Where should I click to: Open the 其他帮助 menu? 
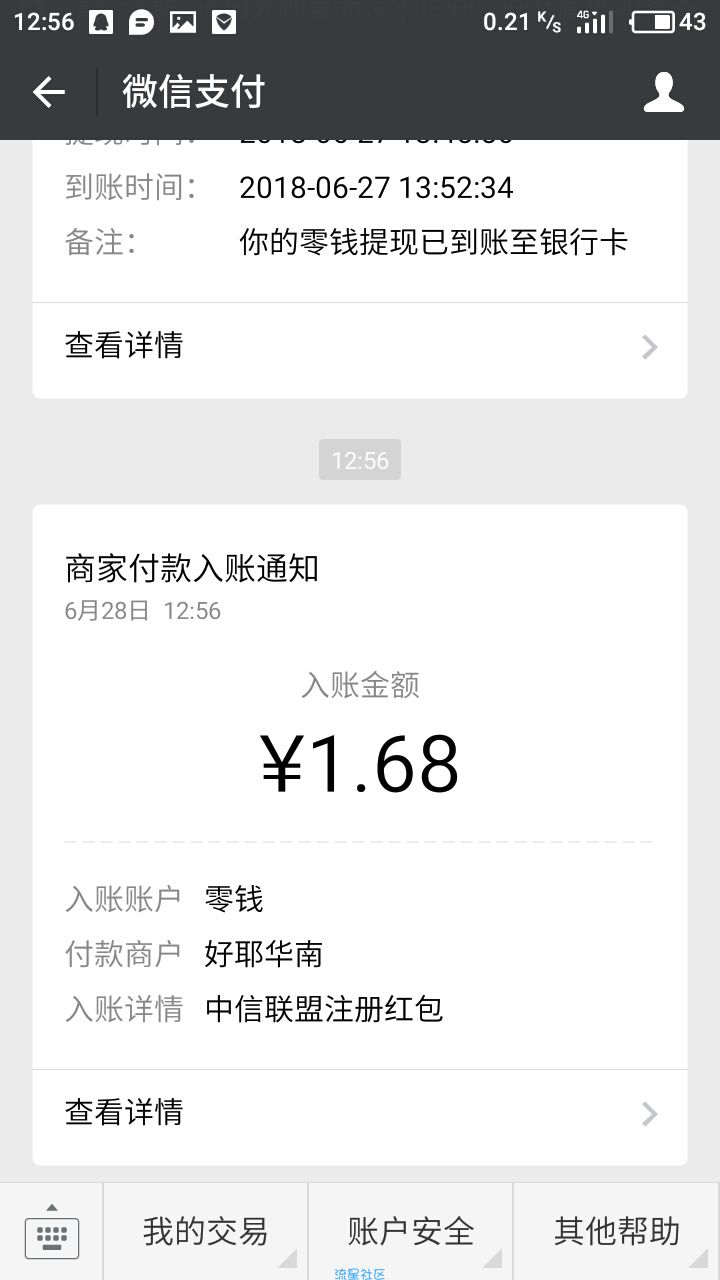(x=617, y=1232)
